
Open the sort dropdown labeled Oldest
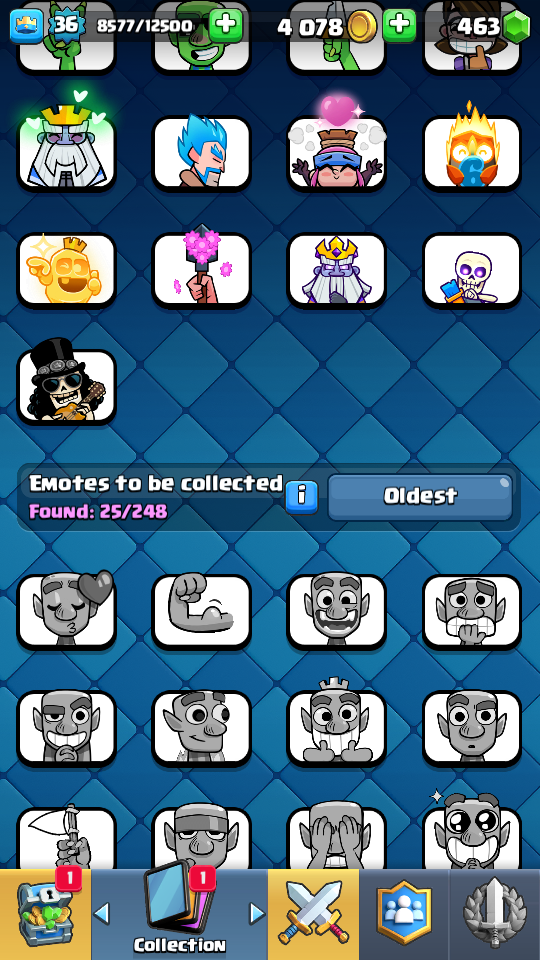coord(421,497)
